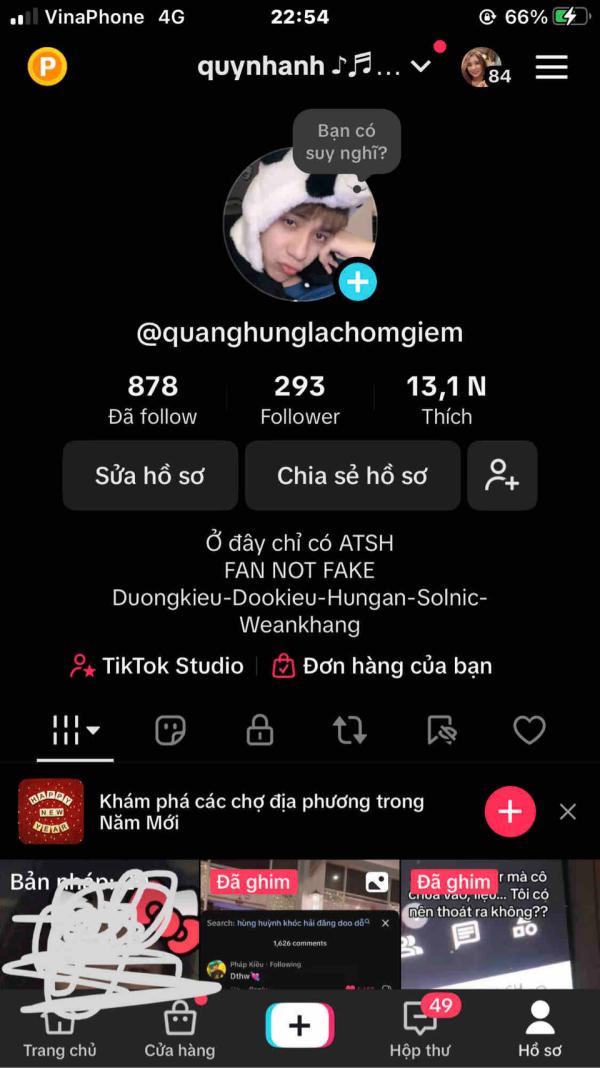600x1068 pixels.
Task: Go to Hộp thư inbox
Action: tap(420, 1028)
